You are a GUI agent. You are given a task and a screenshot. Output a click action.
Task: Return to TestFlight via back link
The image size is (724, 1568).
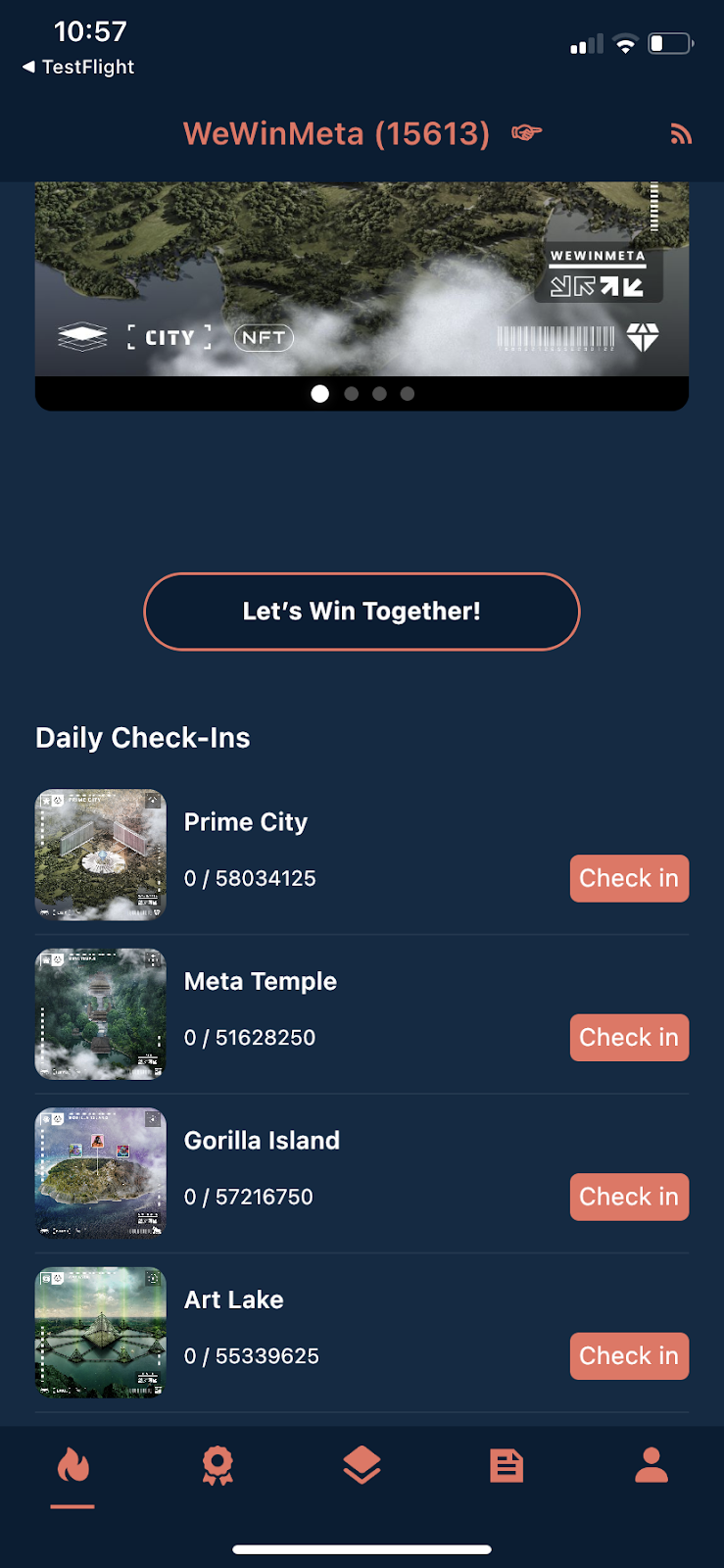pos(78,67)
